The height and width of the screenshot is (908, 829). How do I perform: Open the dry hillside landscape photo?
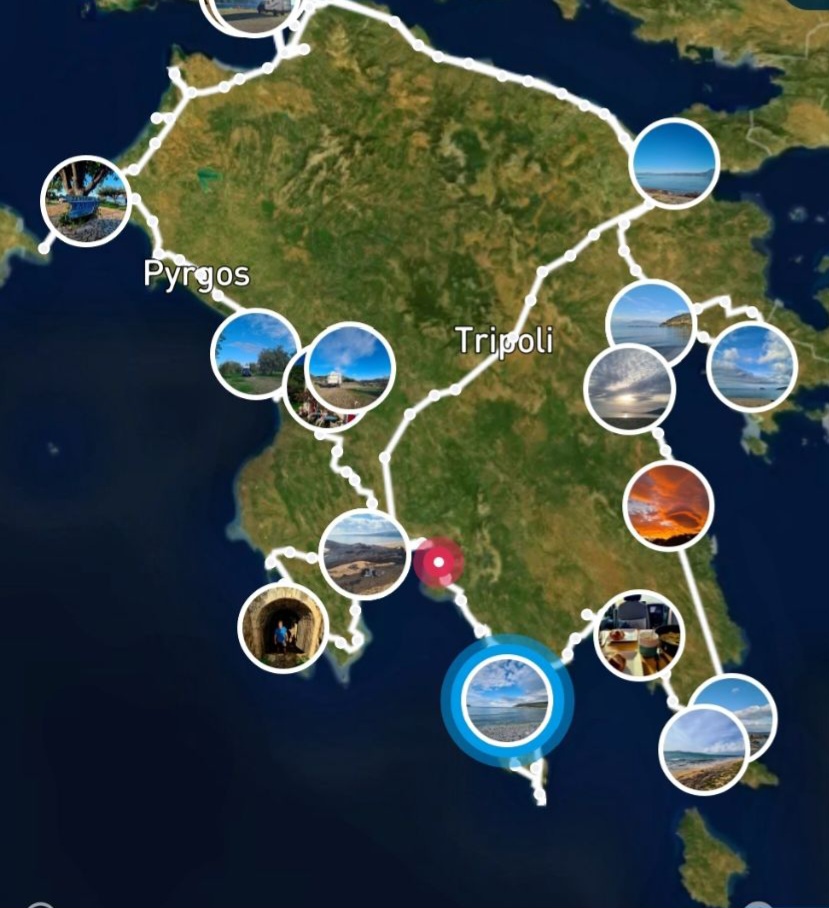(x=364, y=554)
